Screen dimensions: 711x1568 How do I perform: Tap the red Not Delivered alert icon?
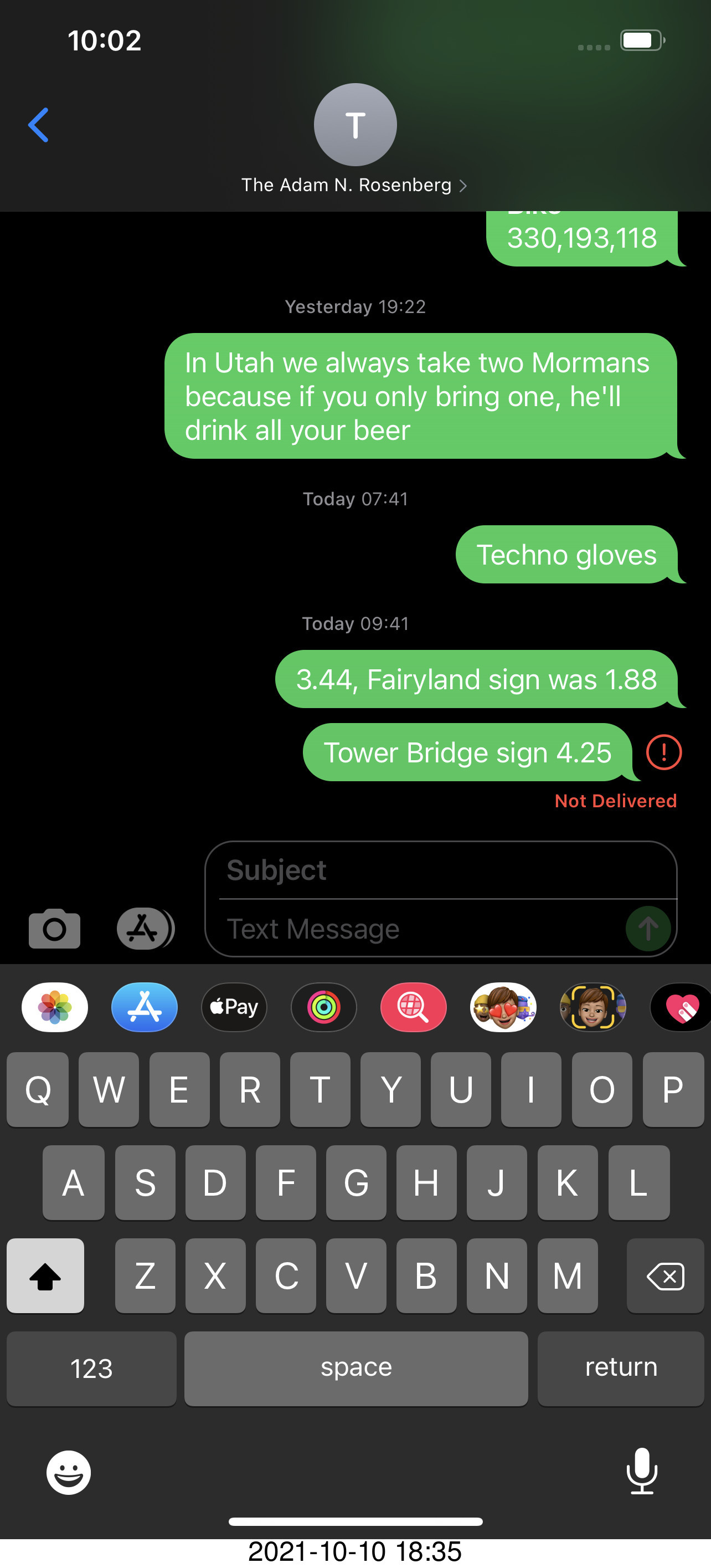pyautogui.click(x=663, y=752)
